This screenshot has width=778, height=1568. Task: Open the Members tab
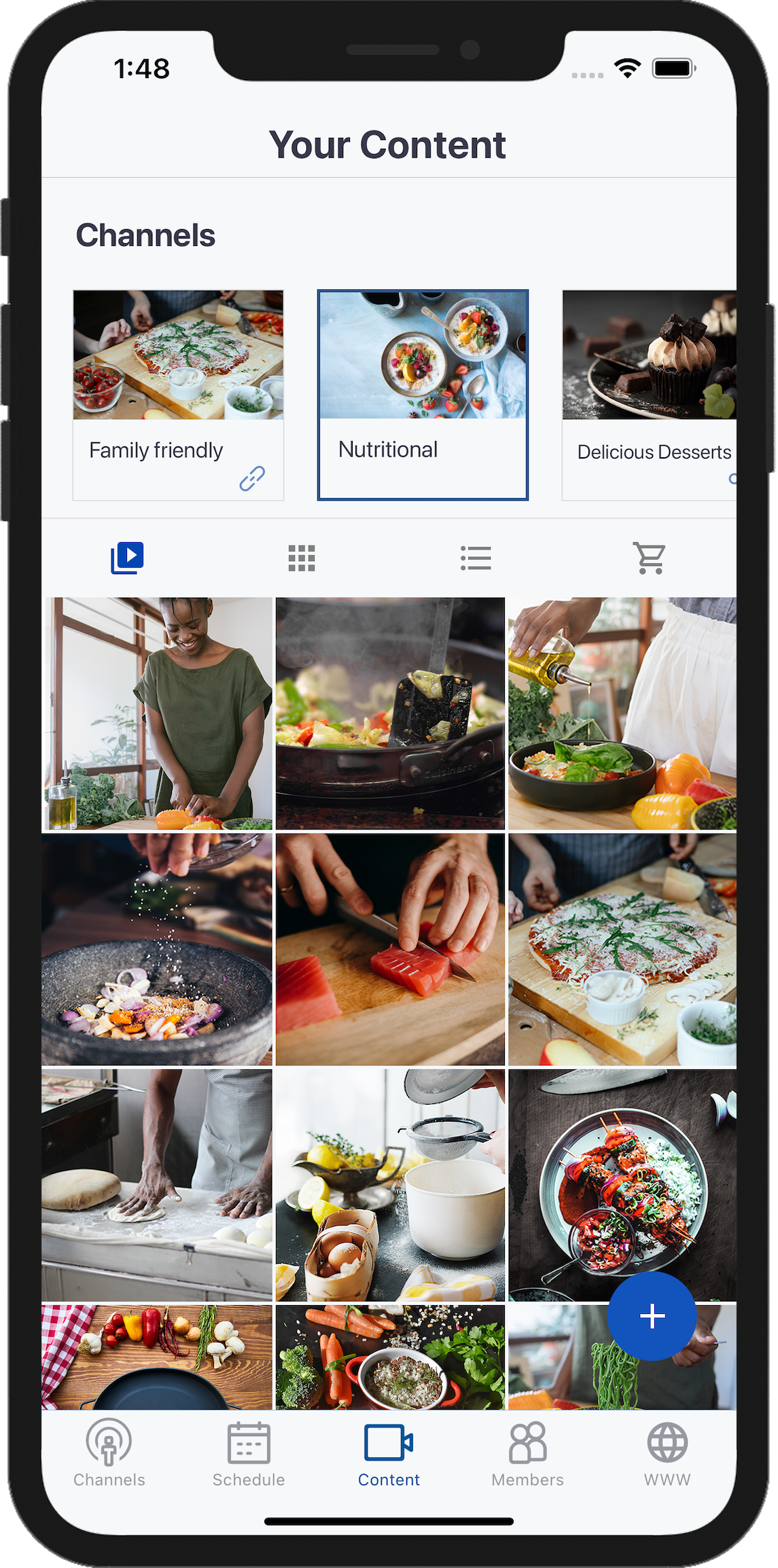(x=527, y=1454)
